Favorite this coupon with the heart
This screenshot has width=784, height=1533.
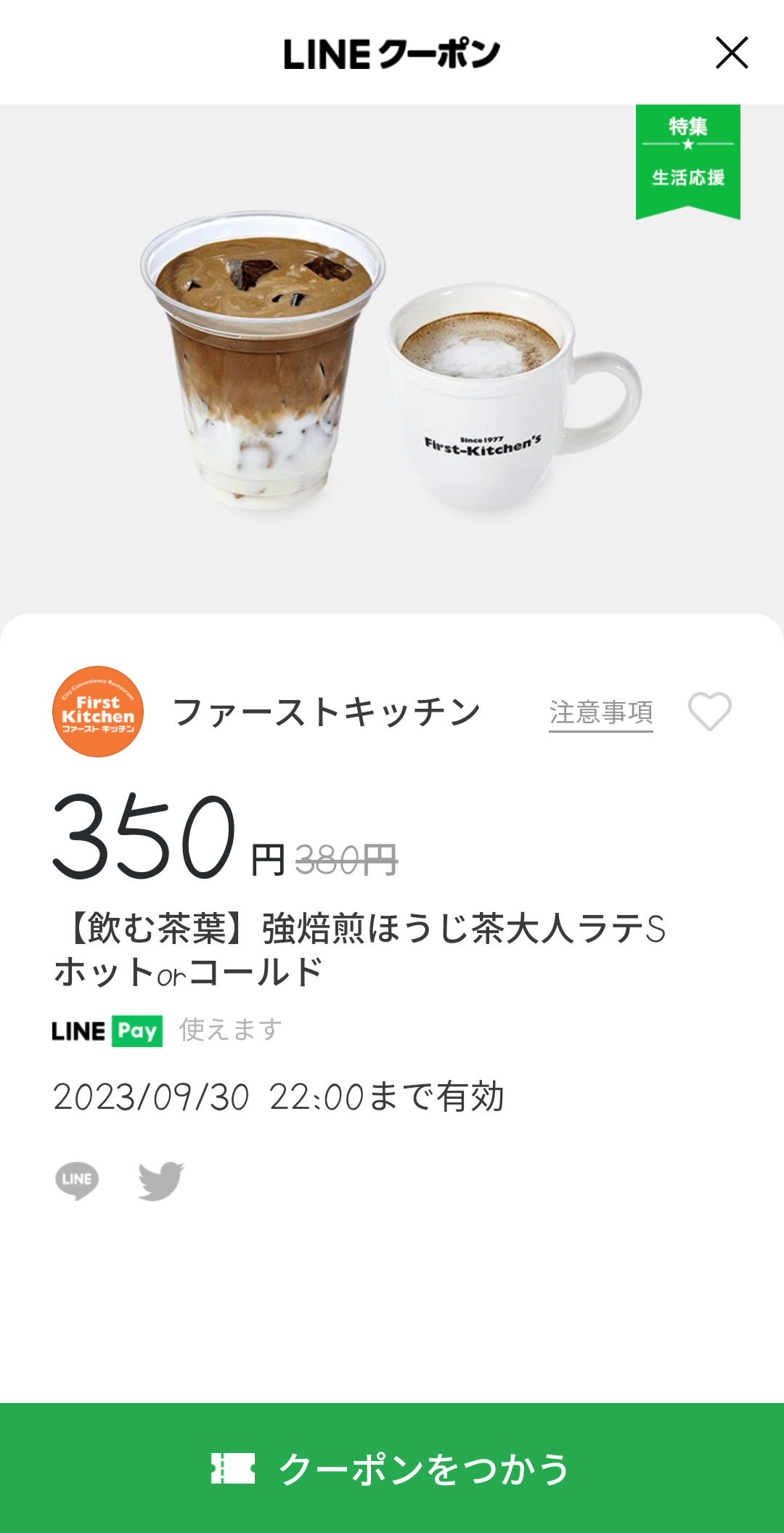tap(709, 711)
